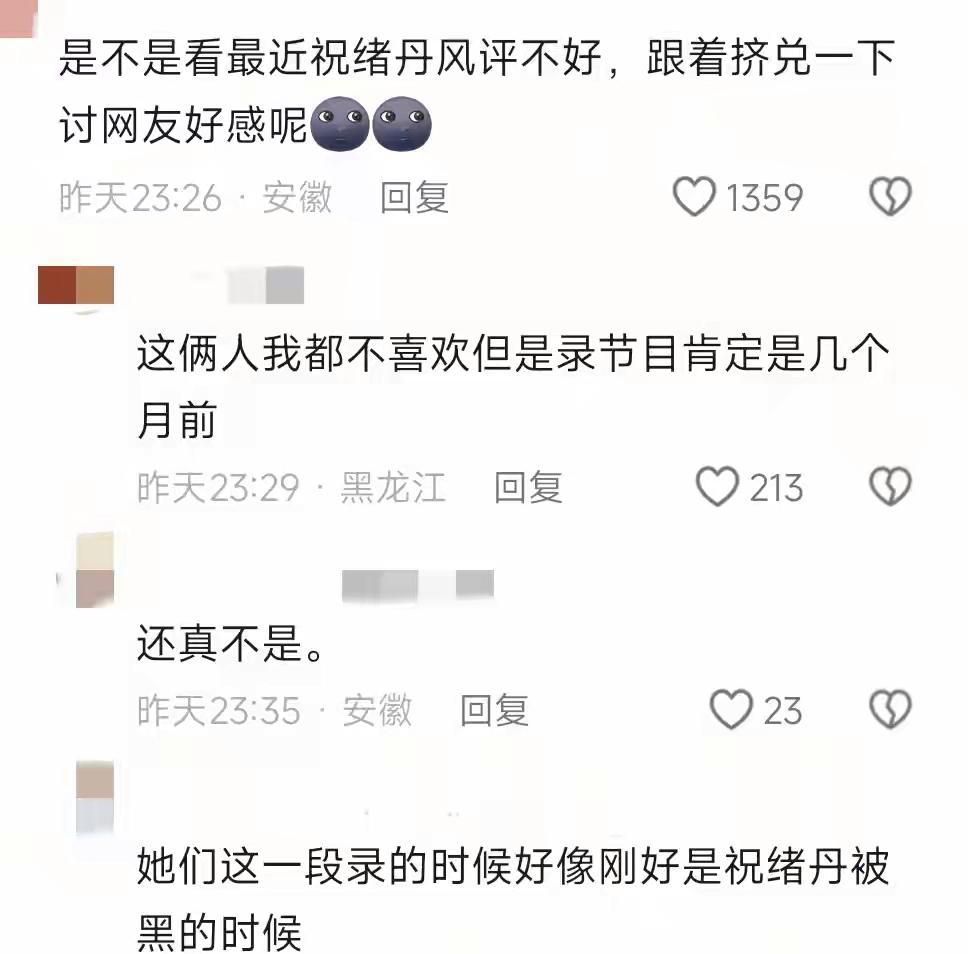The width and height of the screenshot is (968, 954).
Task: Open avatar of the 还真不是 commenter
Action: pos(96,570)
